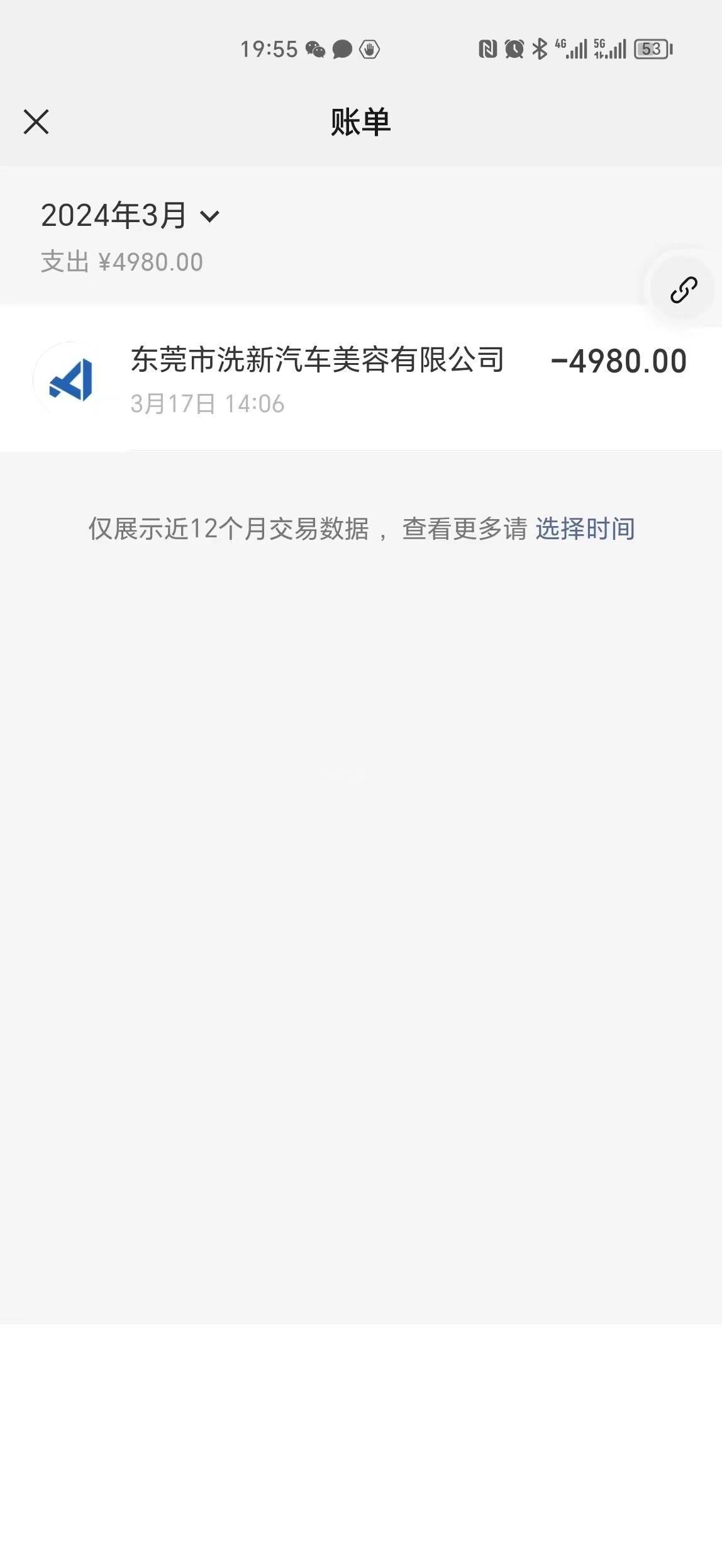Viewport: 722px width, 1568px height.
Task: Open the 东莞市洗新汽车美容有限公司 transaction
Action: click(x=361, y=378)
